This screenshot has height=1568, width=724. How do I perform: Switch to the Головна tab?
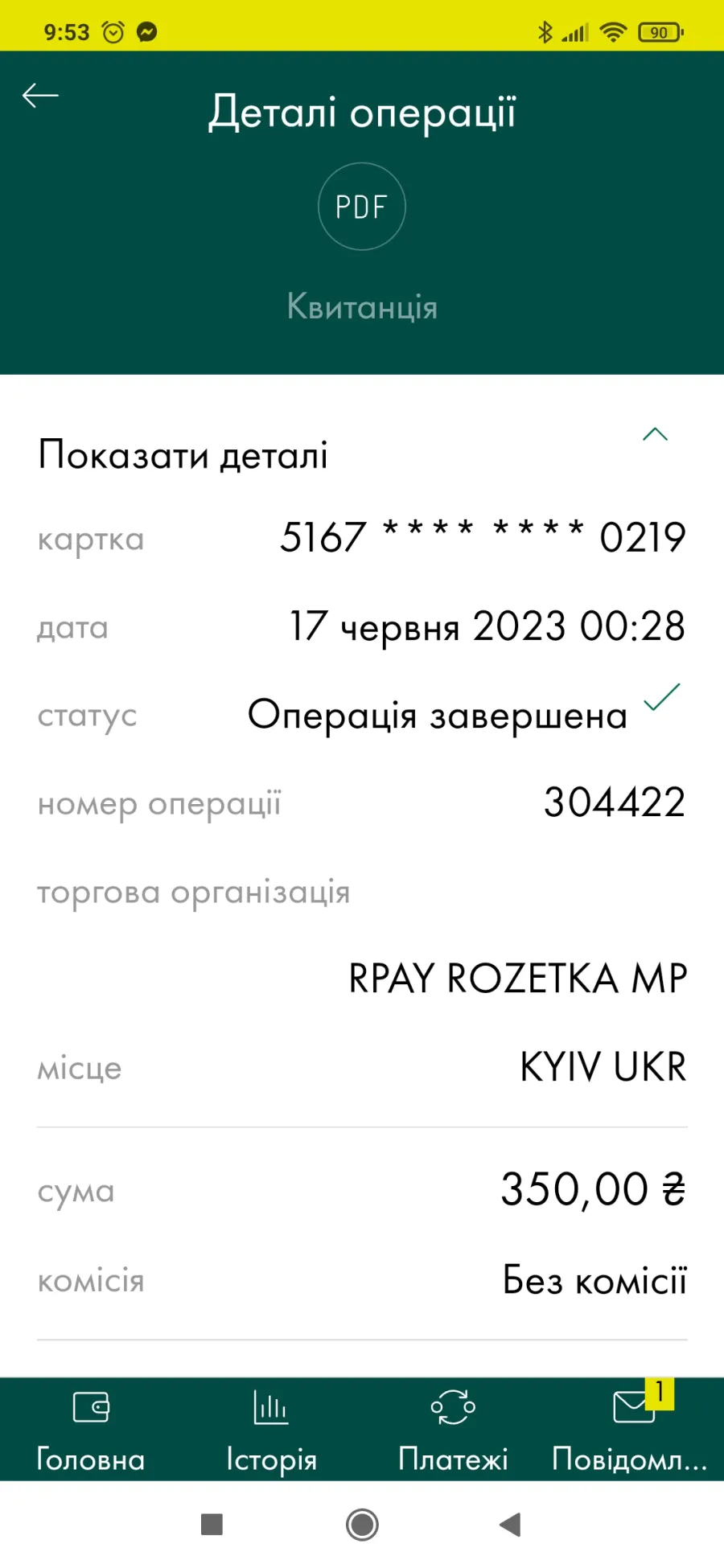[x=91, y=1430]
